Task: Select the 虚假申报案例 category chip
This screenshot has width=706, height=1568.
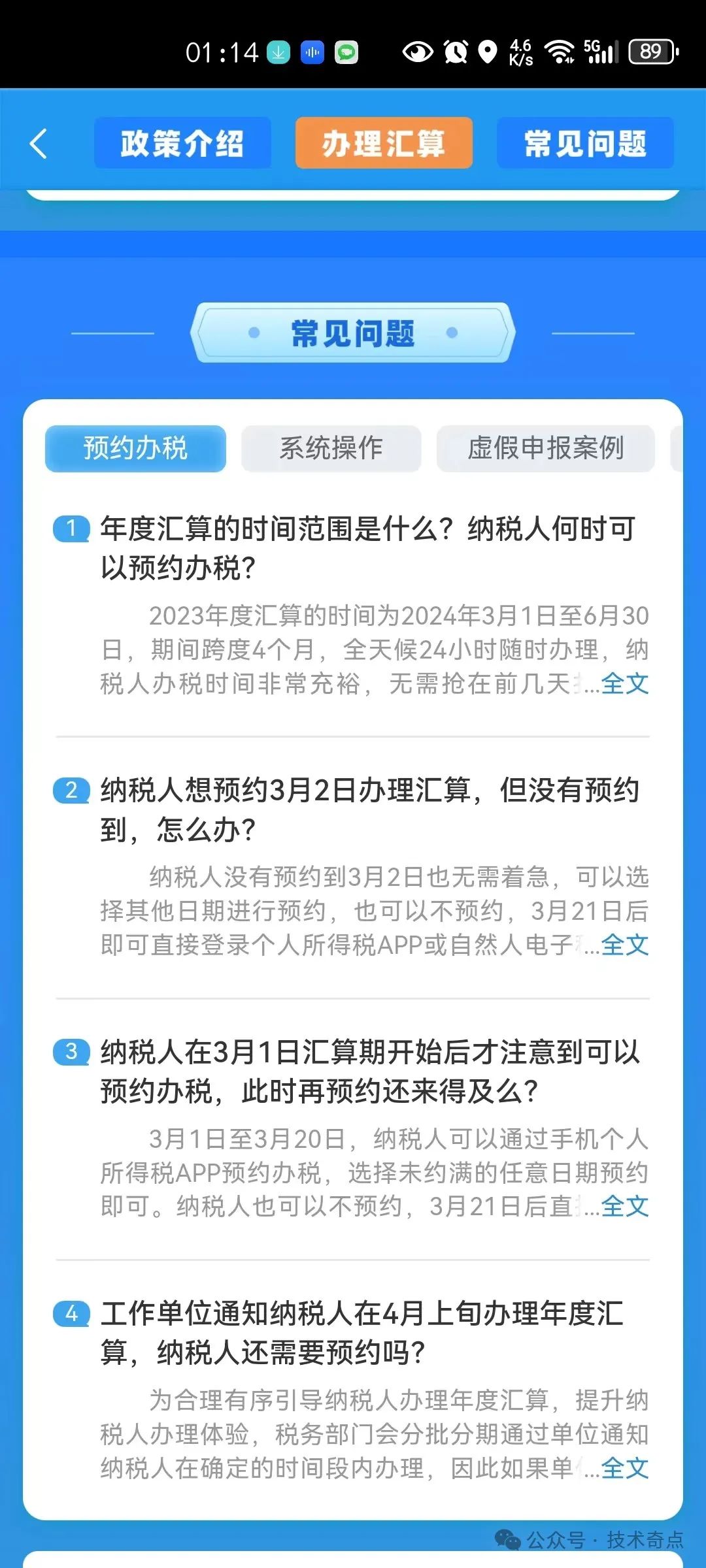Action: (546, 448)
